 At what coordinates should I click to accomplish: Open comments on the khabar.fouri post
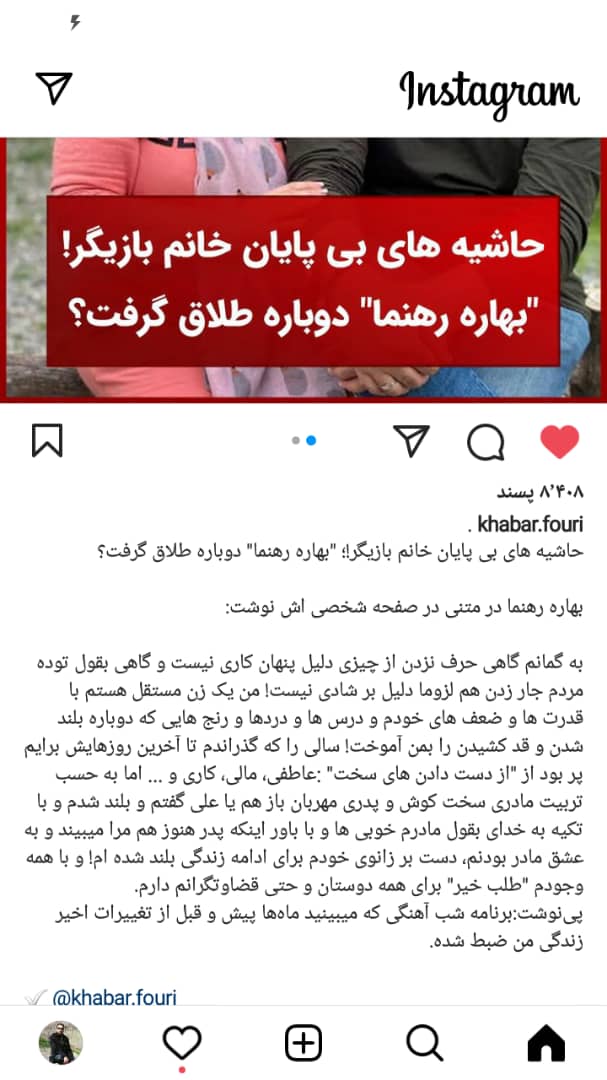point(485,442)
